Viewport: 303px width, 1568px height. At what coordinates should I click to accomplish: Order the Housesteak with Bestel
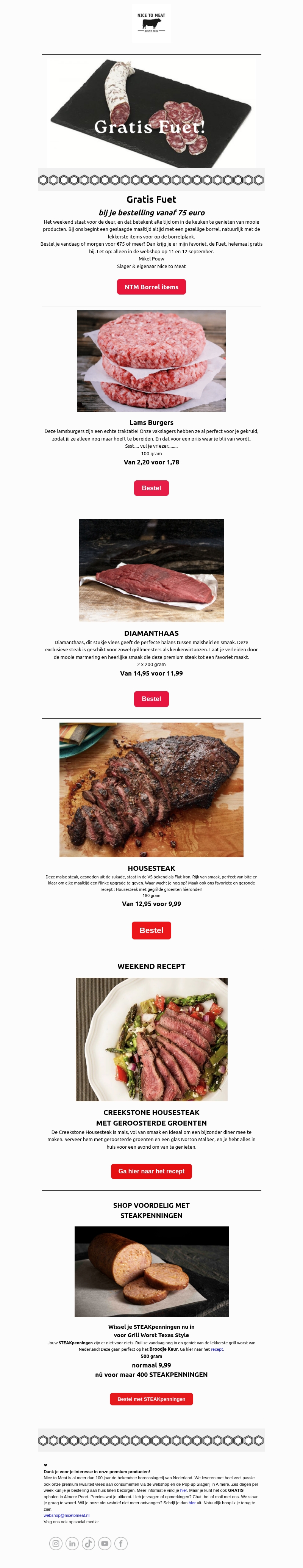[151, 930]
